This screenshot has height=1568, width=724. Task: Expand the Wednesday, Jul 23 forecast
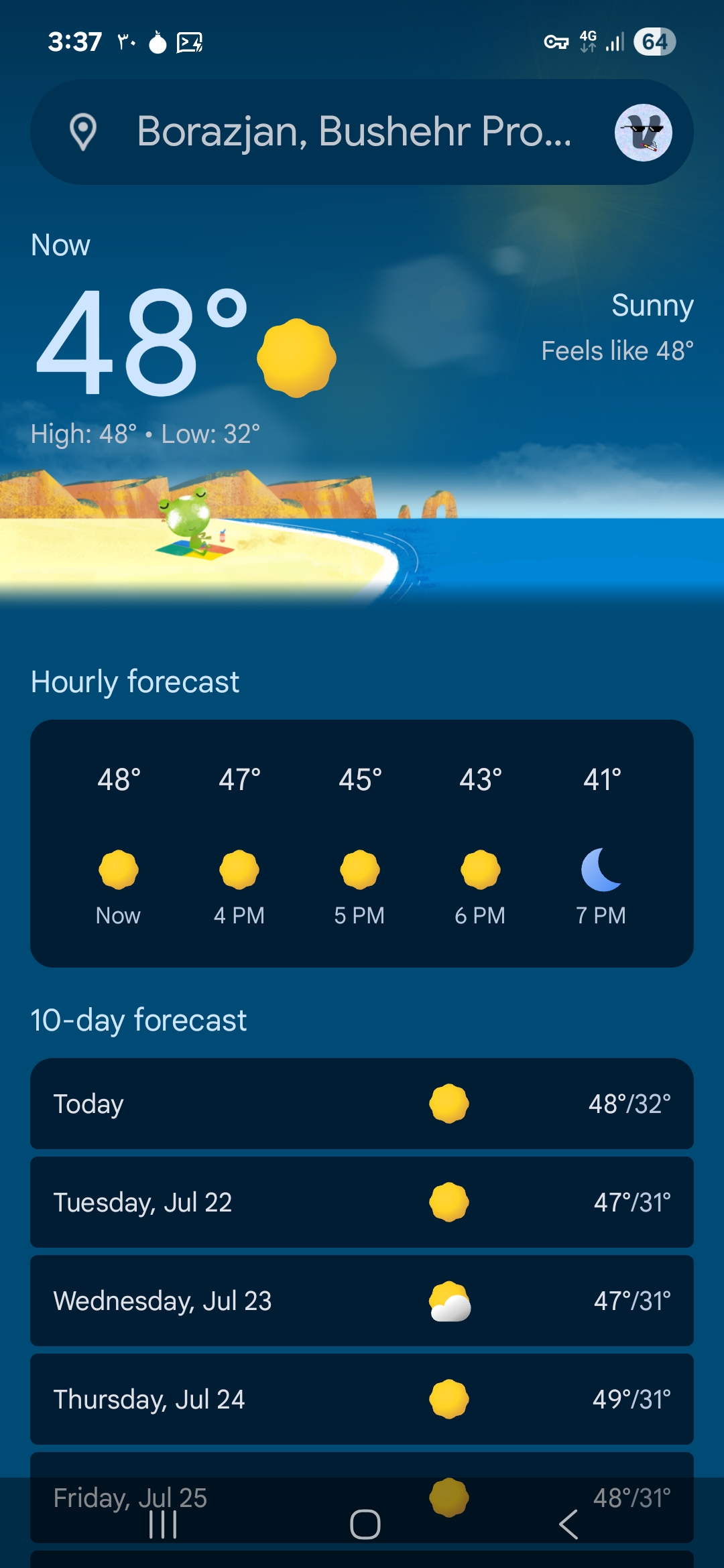362,1301
